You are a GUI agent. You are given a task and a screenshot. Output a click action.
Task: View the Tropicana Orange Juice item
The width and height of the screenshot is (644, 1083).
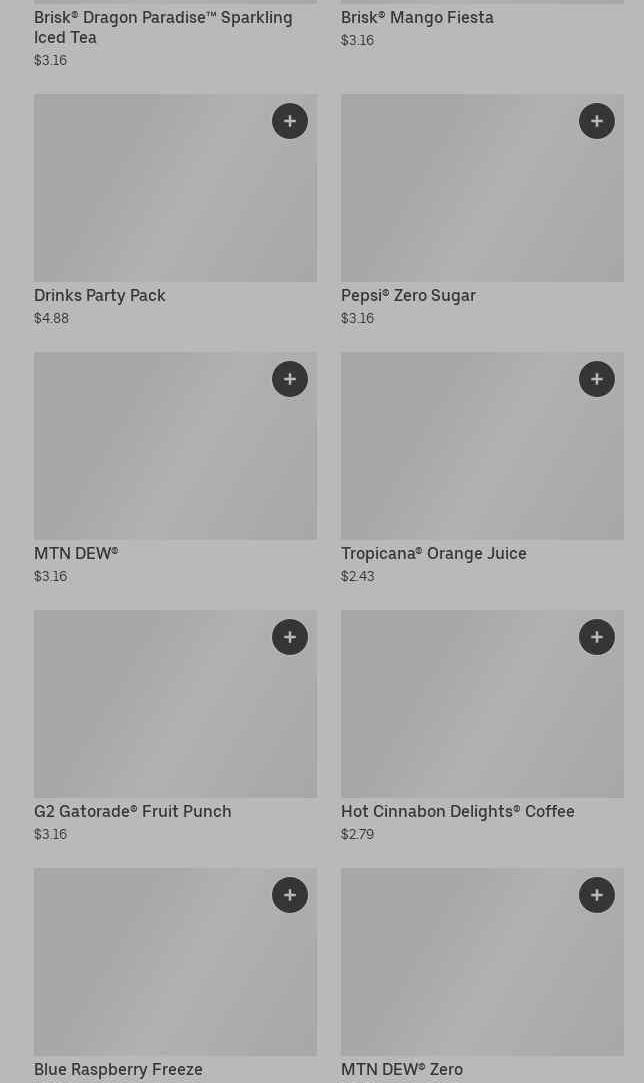click(460, 460)
